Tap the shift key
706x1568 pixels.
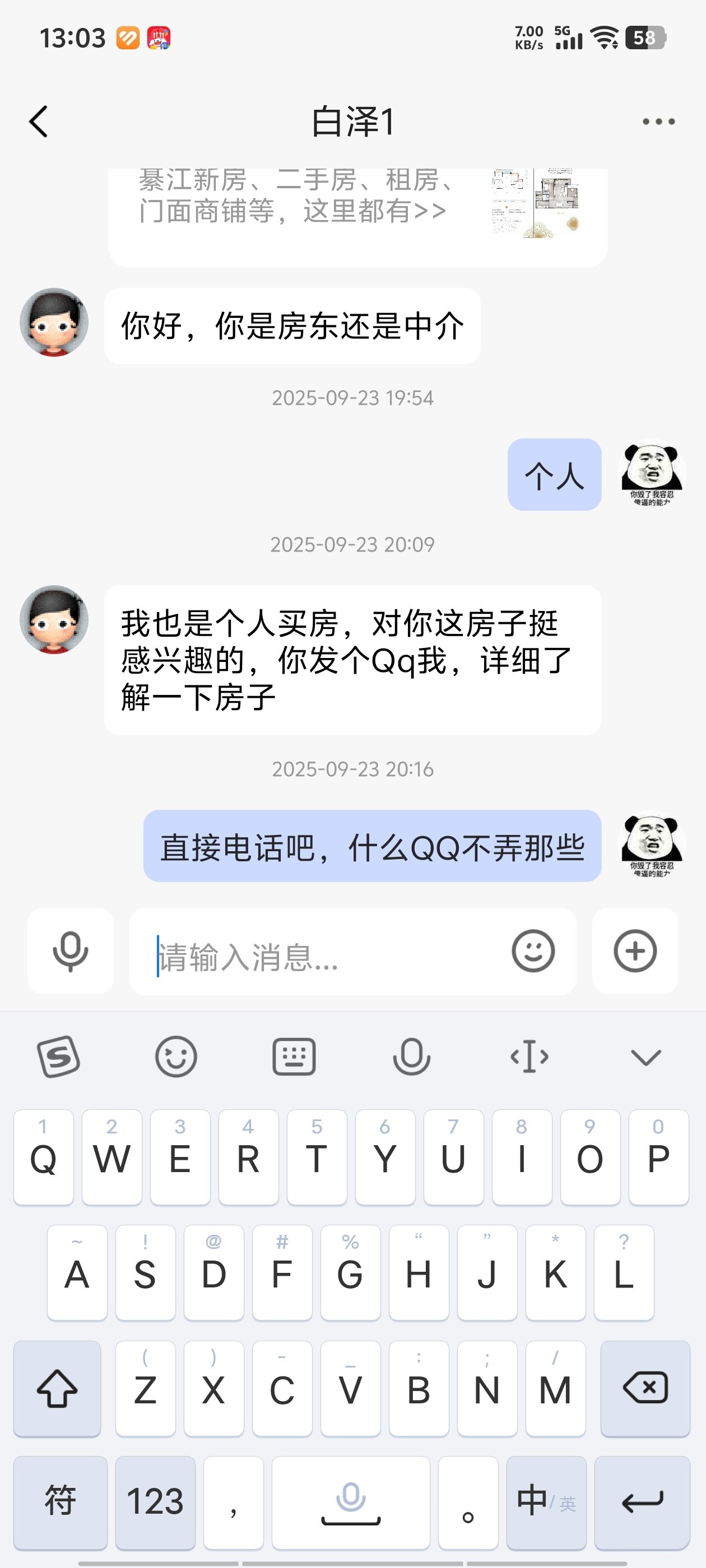click(57, 1388)
